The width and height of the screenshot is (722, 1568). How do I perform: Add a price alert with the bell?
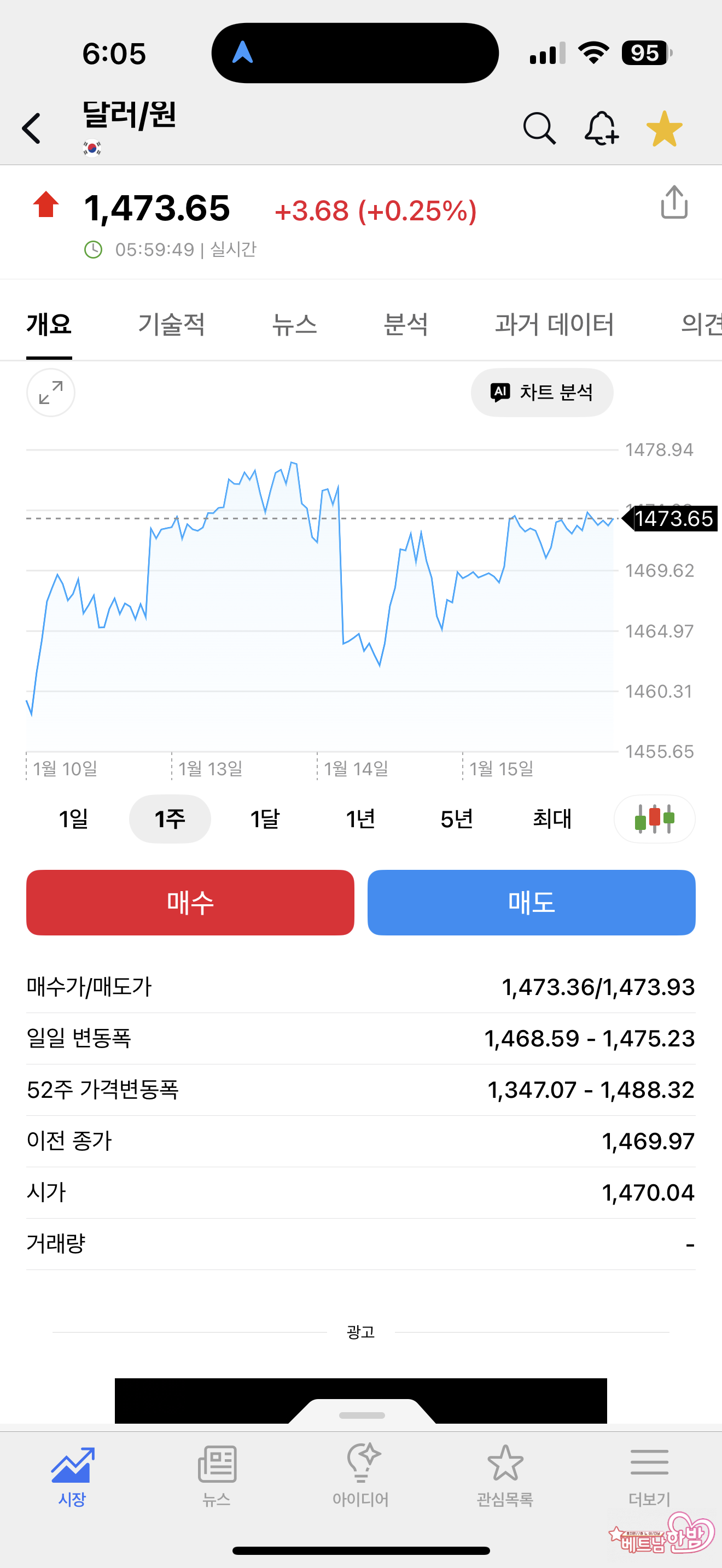pyautogui.click(x=602, y=128)
